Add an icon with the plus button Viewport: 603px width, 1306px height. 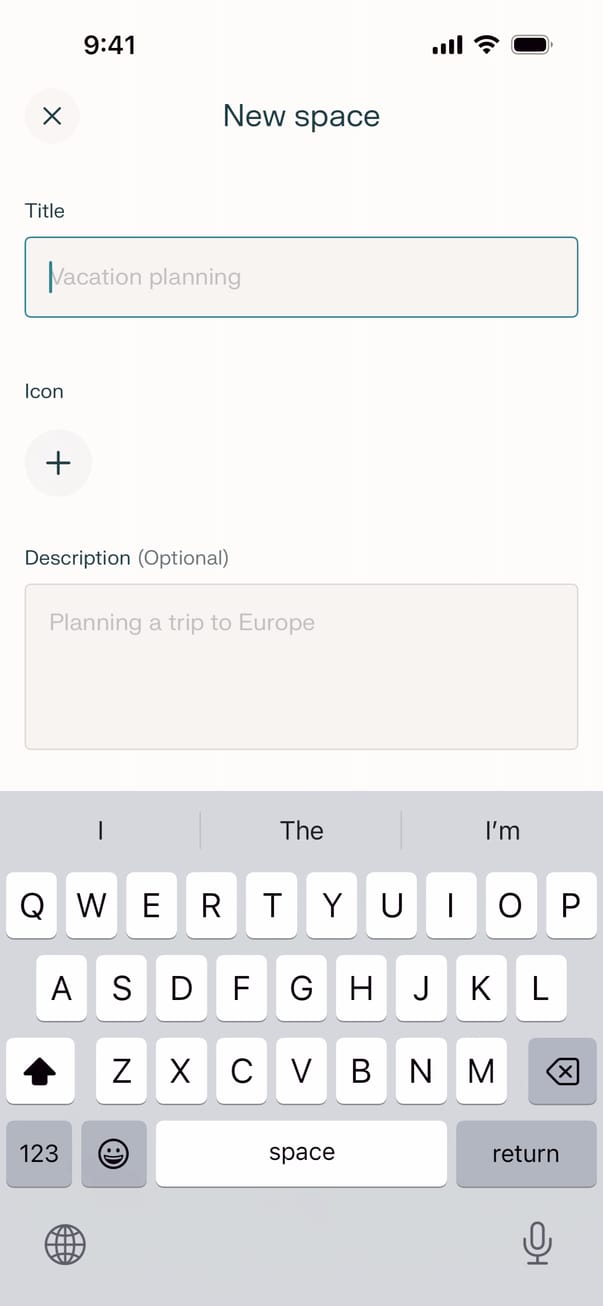point(58,463)
